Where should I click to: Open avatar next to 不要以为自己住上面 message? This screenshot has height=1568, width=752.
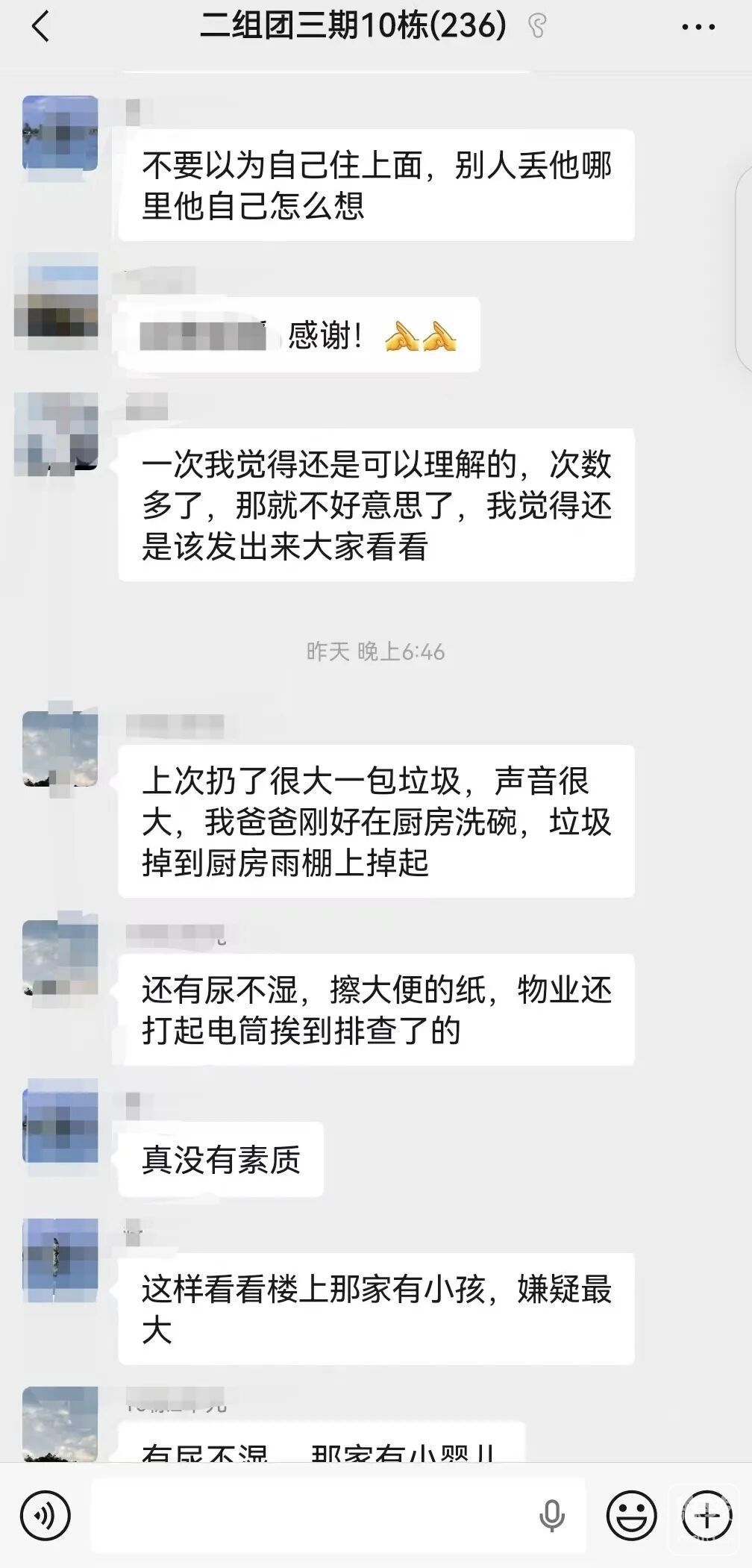60,133
